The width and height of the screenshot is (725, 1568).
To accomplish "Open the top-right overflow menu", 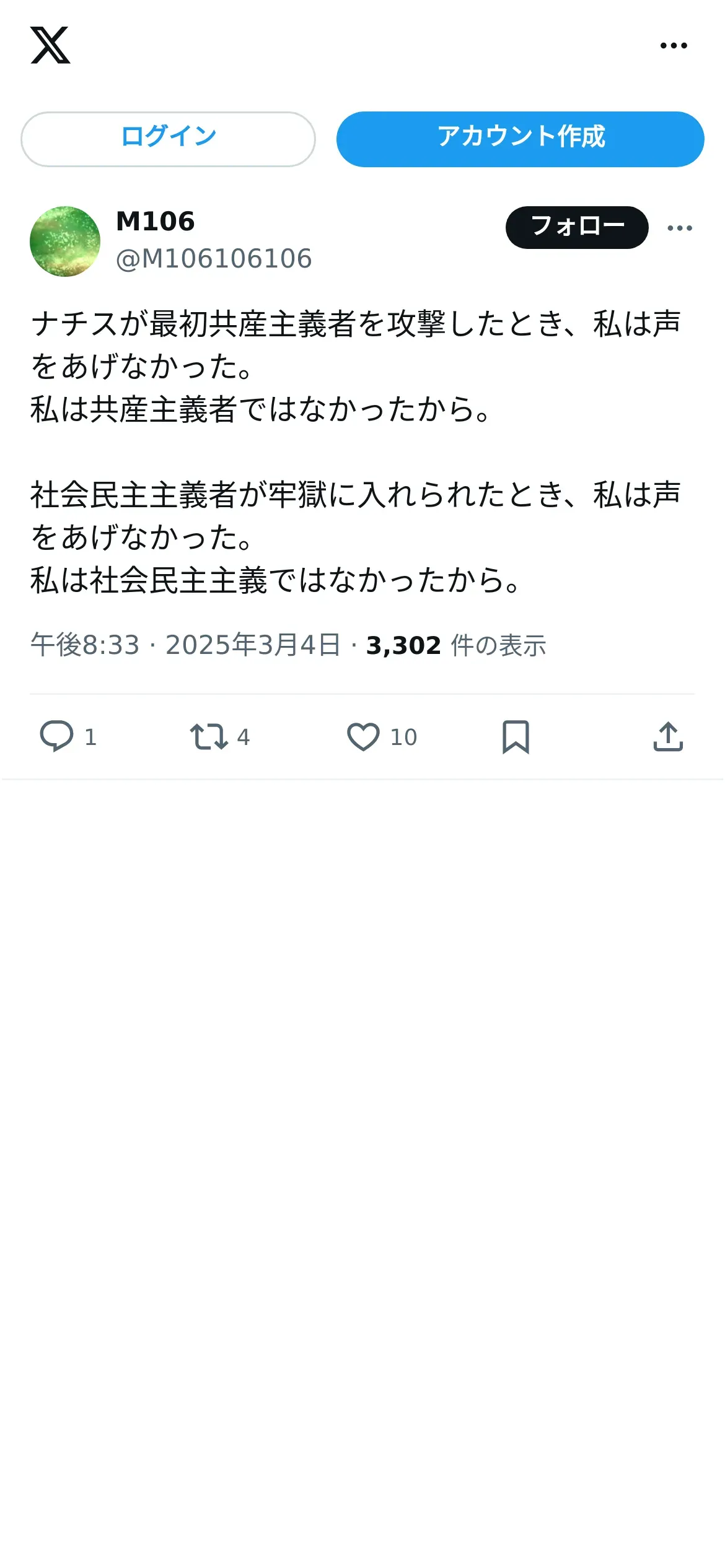I will coord(674,45).
